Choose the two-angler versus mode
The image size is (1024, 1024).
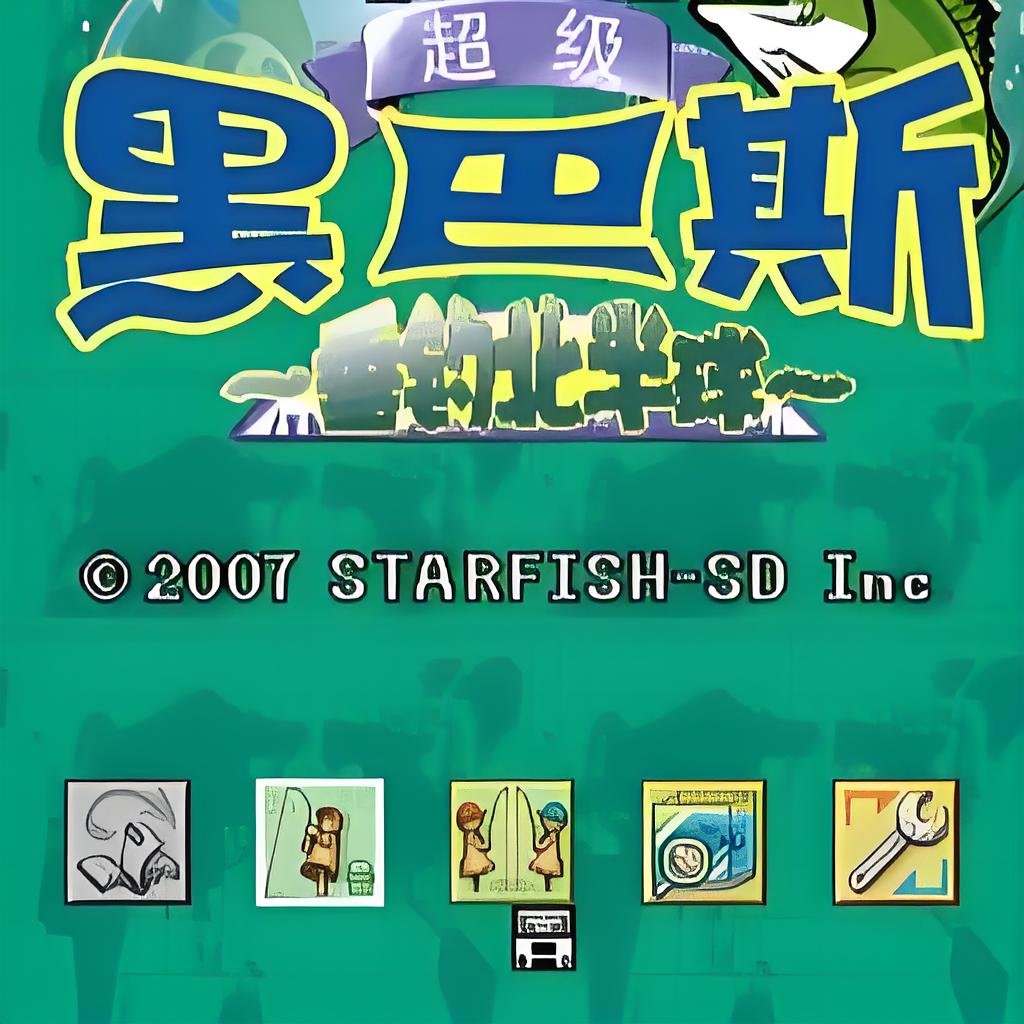click(x=511, y=842)
